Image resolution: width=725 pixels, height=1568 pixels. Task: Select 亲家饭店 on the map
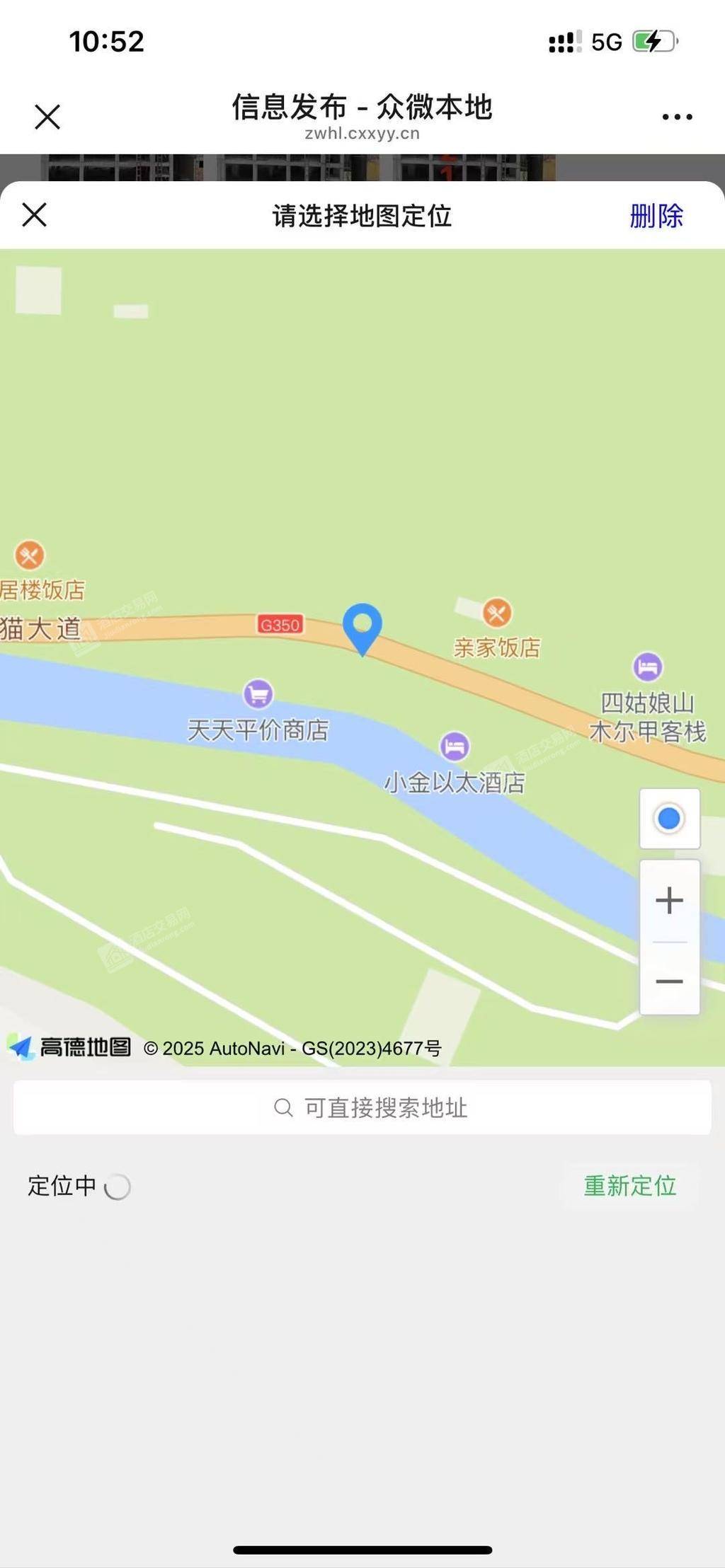point(497,613)
